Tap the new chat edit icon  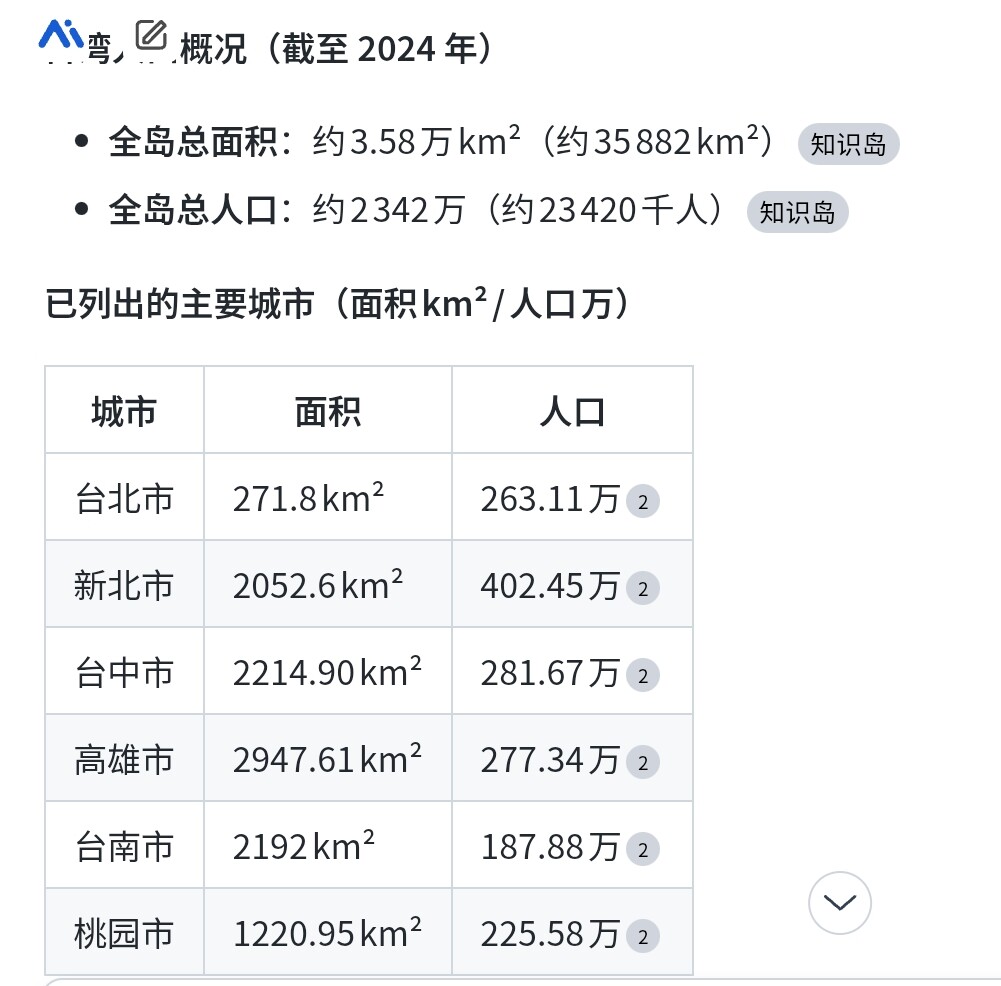click(151, 36)
